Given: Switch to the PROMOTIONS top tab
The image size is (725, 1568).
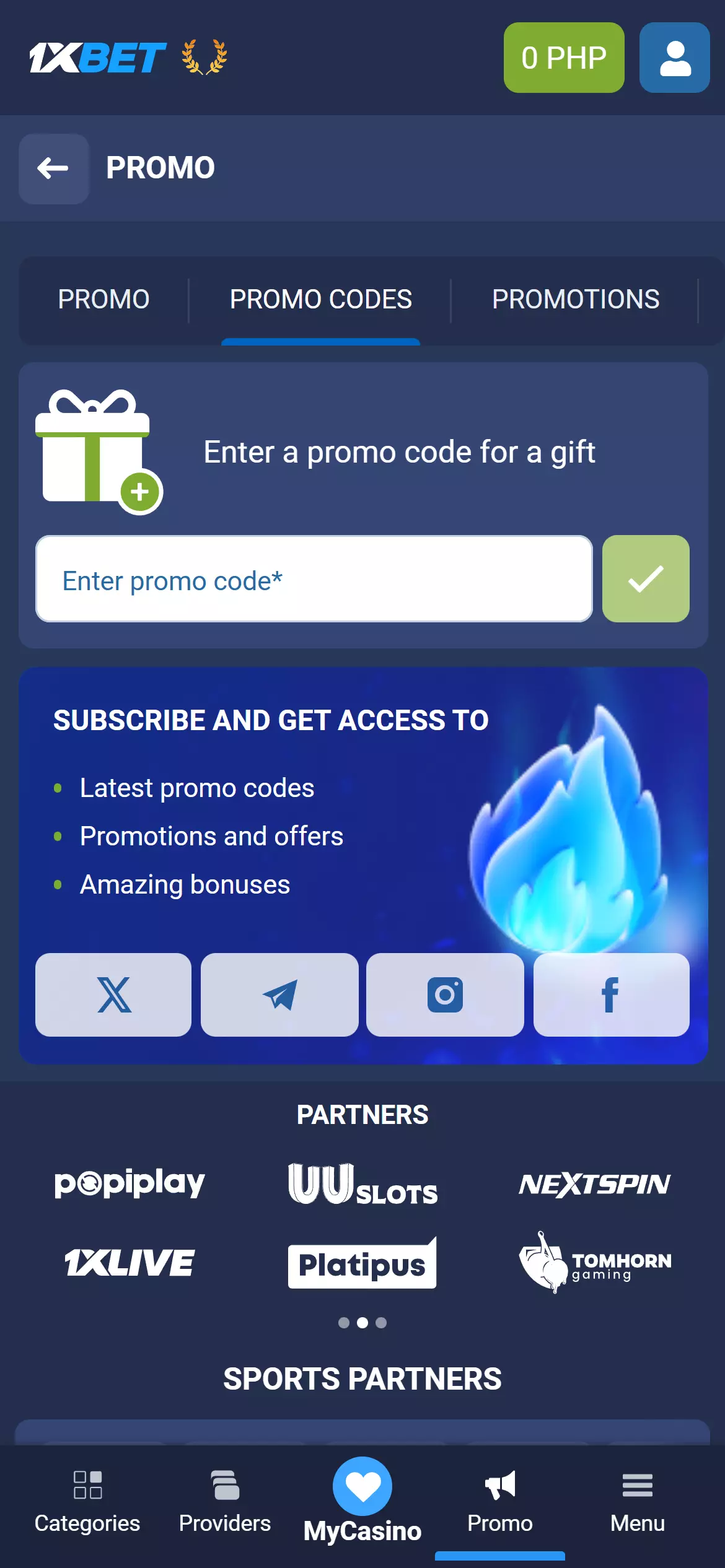Looking at the screenshot, I should click(575, 300).
